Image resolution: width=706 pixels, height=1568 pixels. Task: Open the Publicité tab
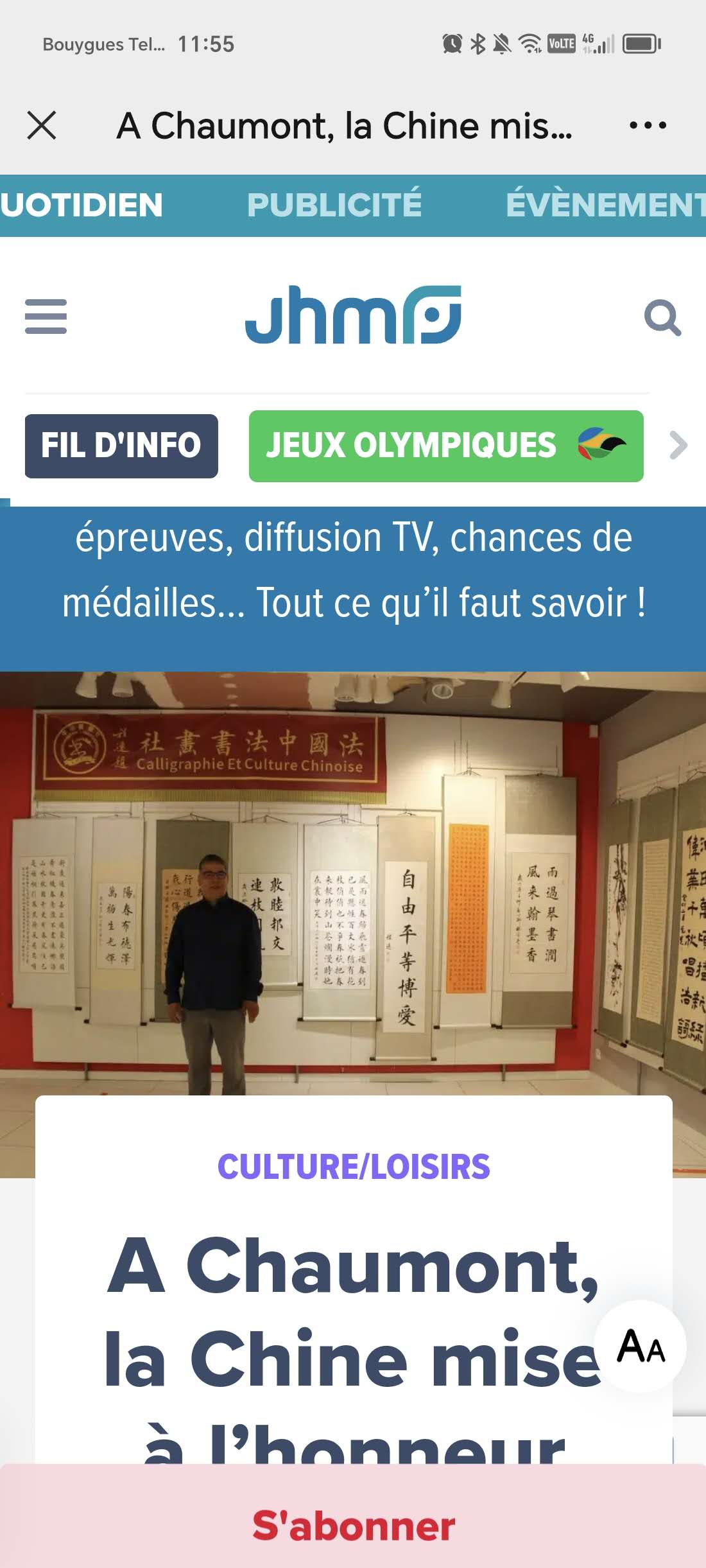[x=334, y=205]
